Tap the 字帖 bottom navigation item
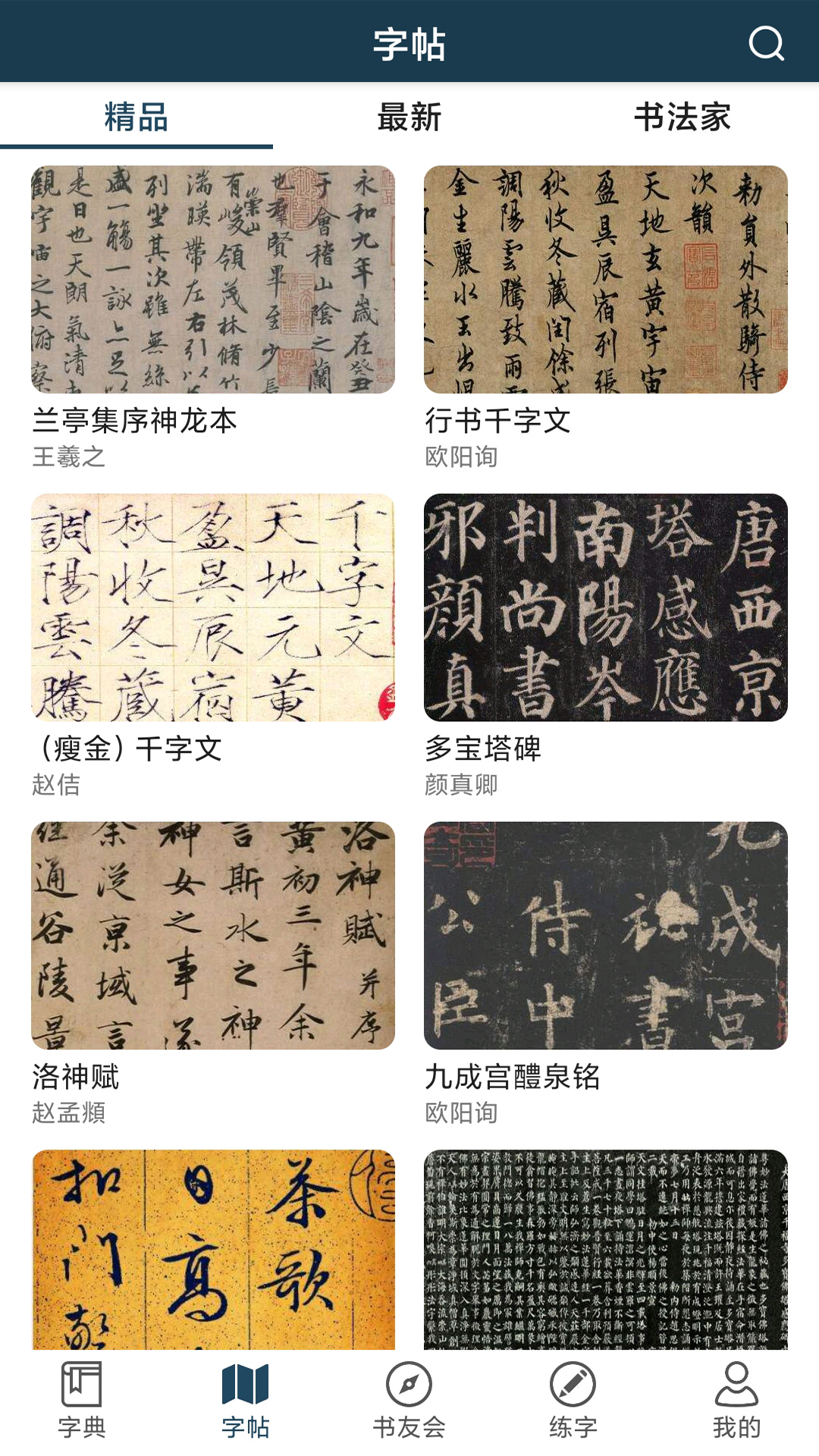 [x=246, y=1400]
